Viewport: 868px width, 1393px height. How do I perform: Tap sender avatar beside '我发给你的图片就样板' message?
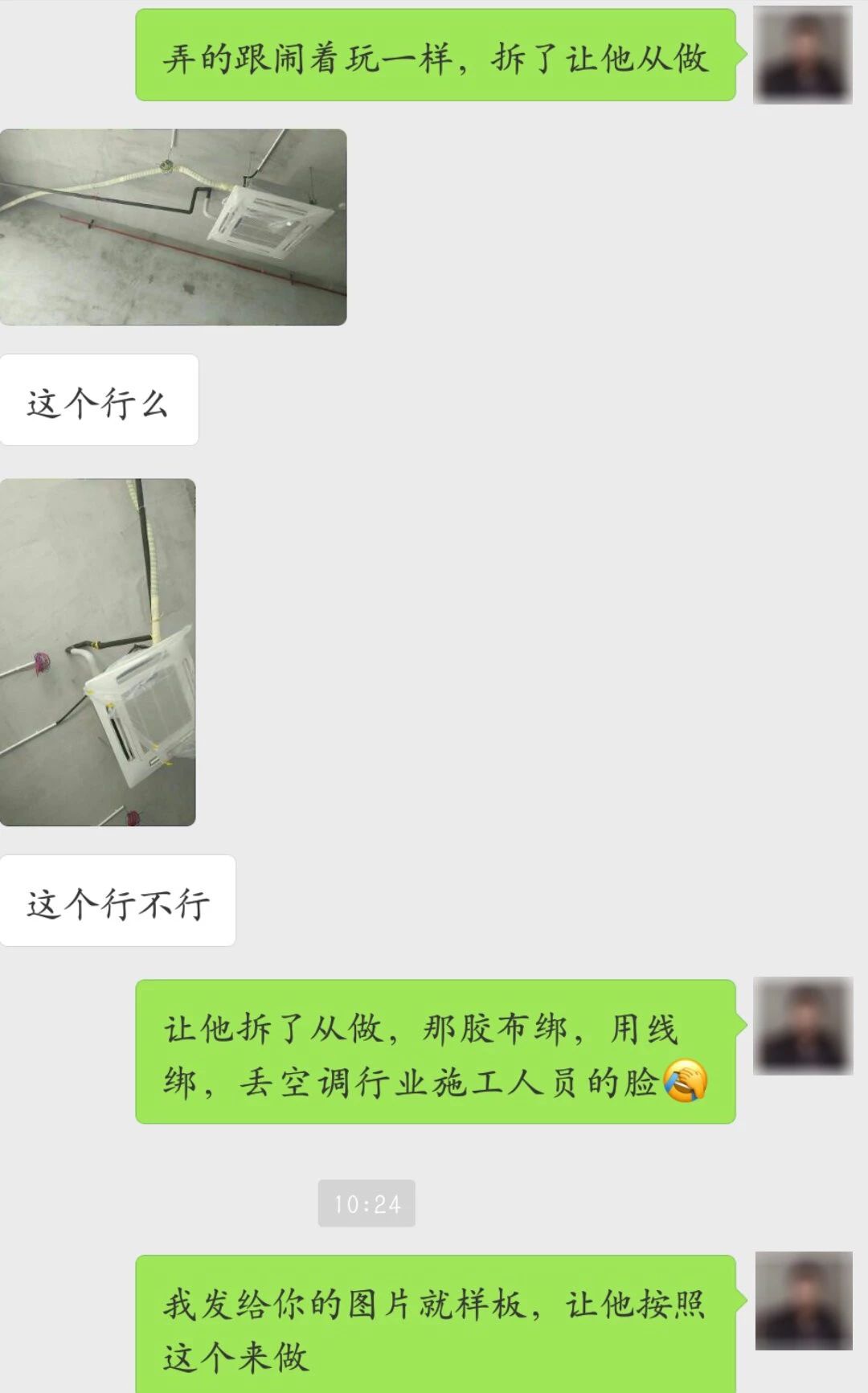click(x=803, y=1301)
